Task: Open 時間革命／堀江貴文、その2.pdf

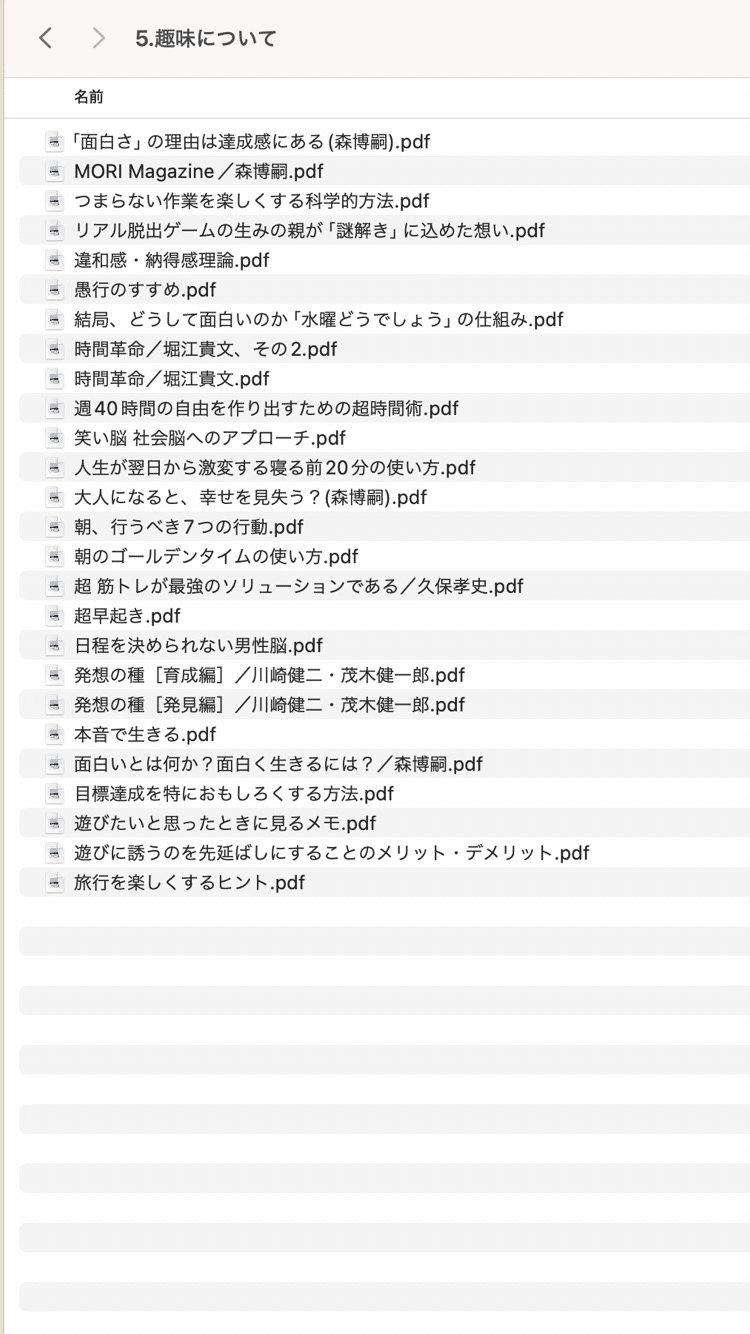Action: coord(205,349)
